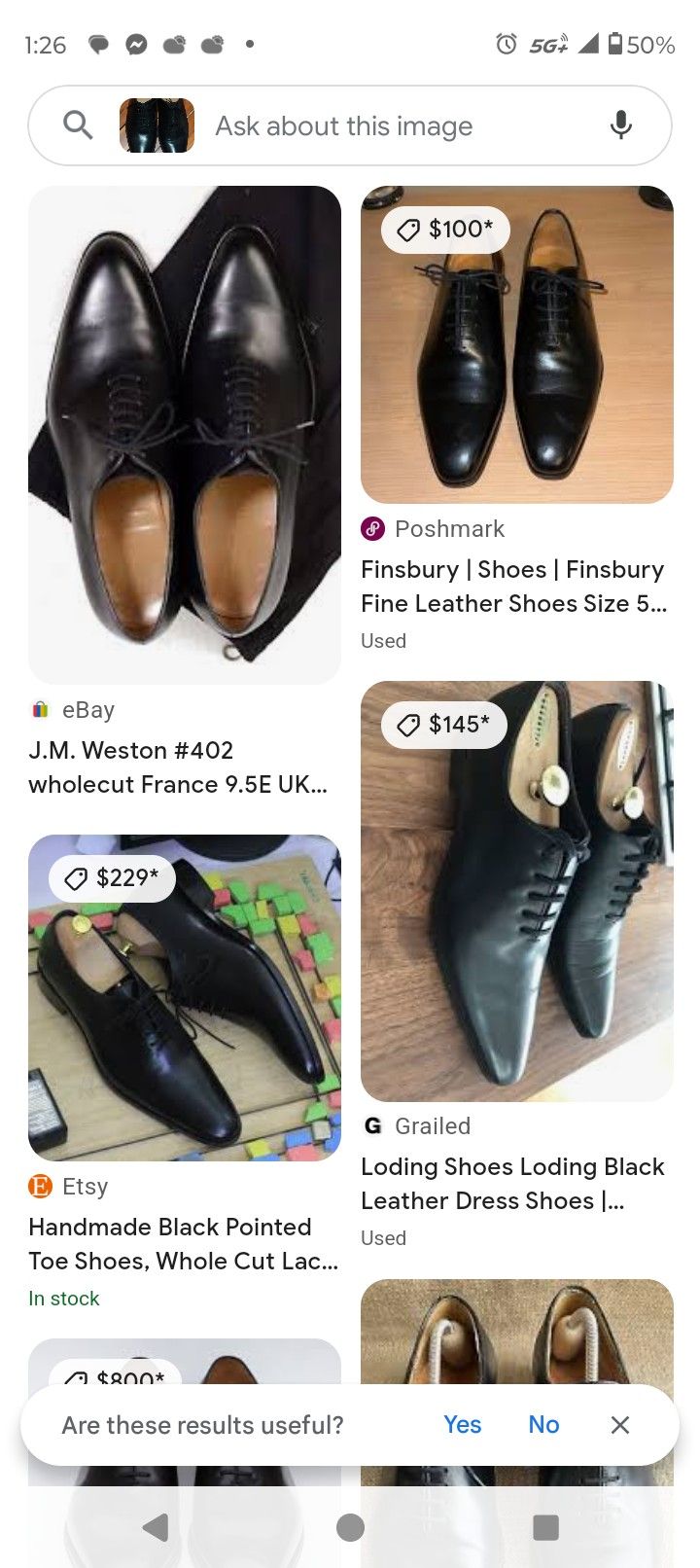Start voice search with the microphone
The width and height of the screenshot is (700, 1568).
pos(620,125)
